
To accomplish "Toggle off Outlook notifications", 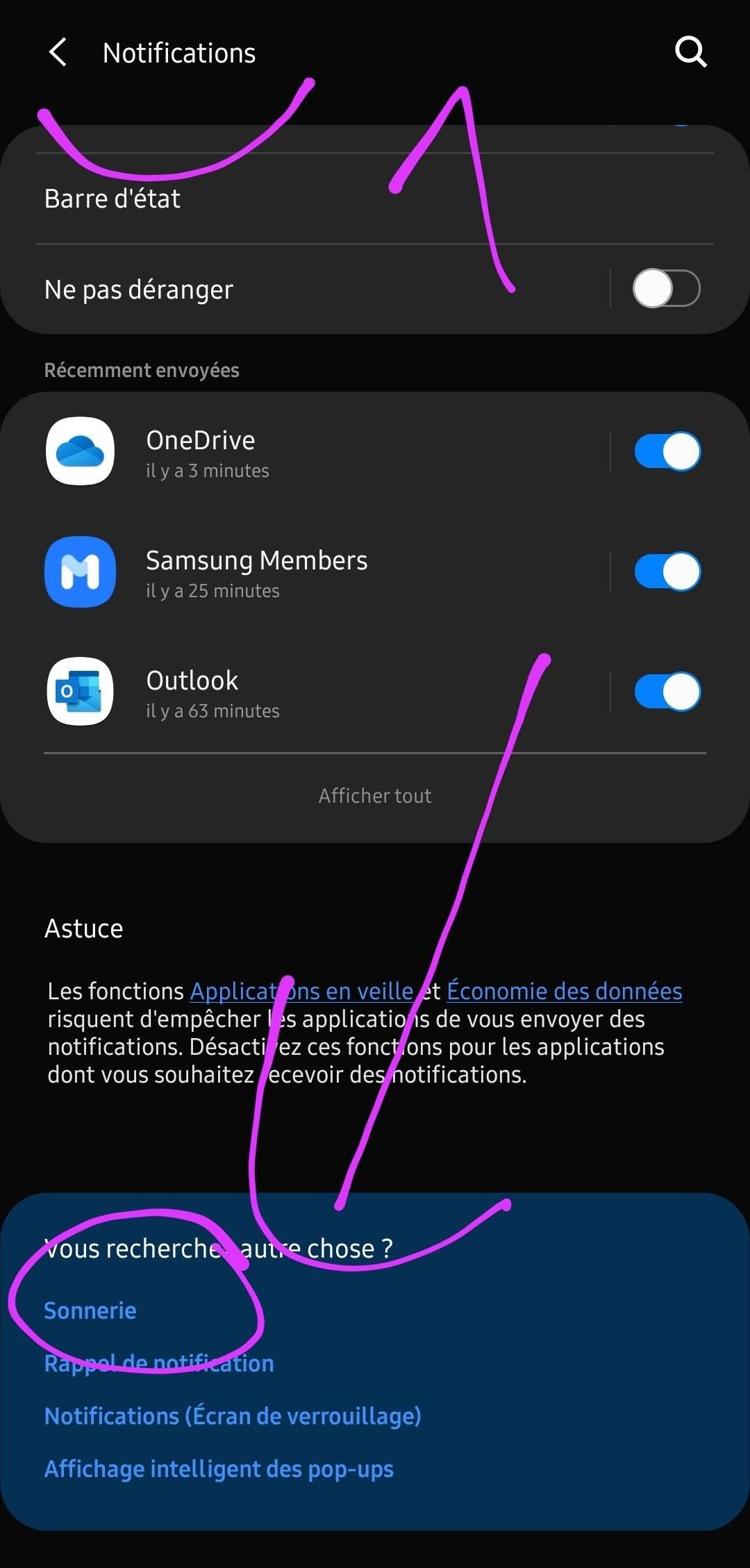I will [x=667, y=692].
